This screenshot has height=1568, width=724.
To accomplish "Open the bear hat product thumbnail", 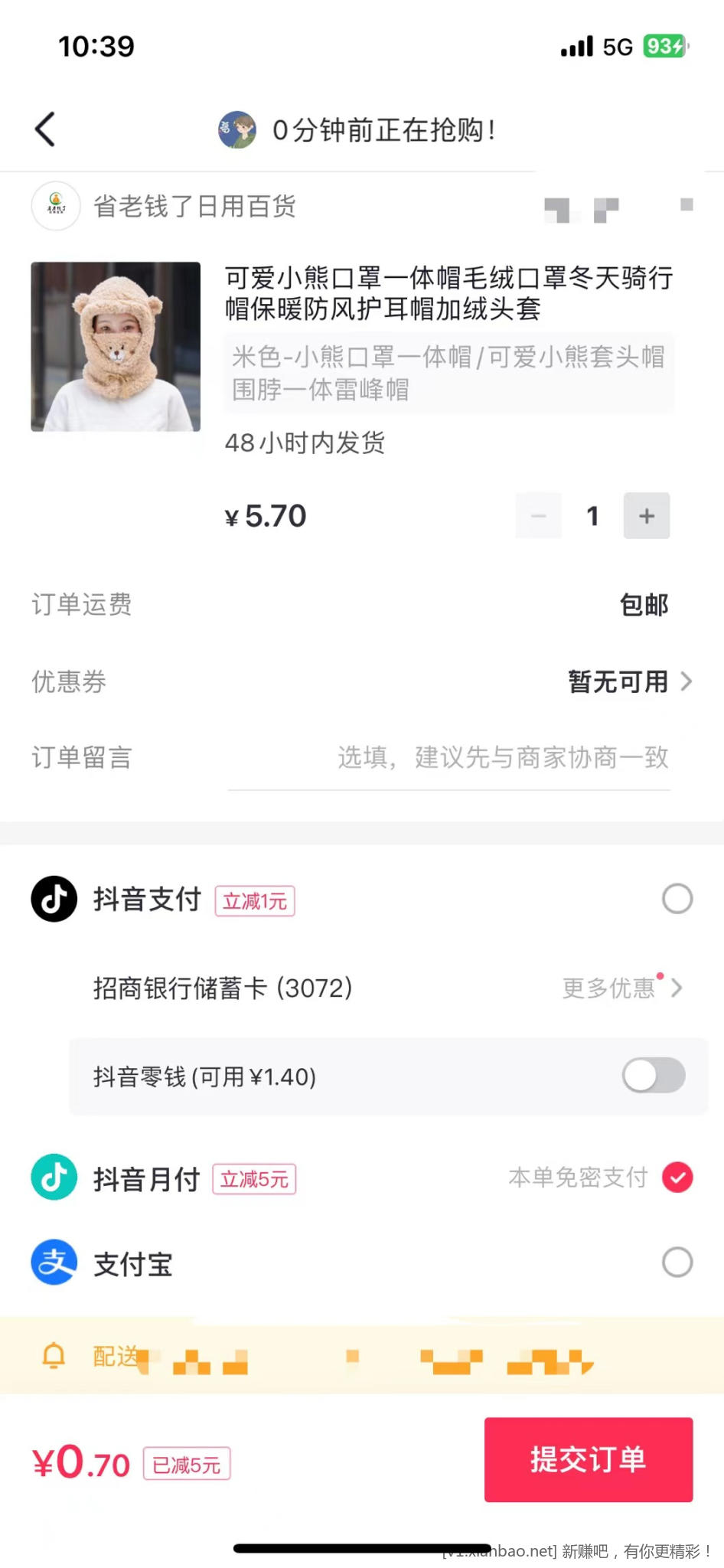I will click(x=116, y=347).
